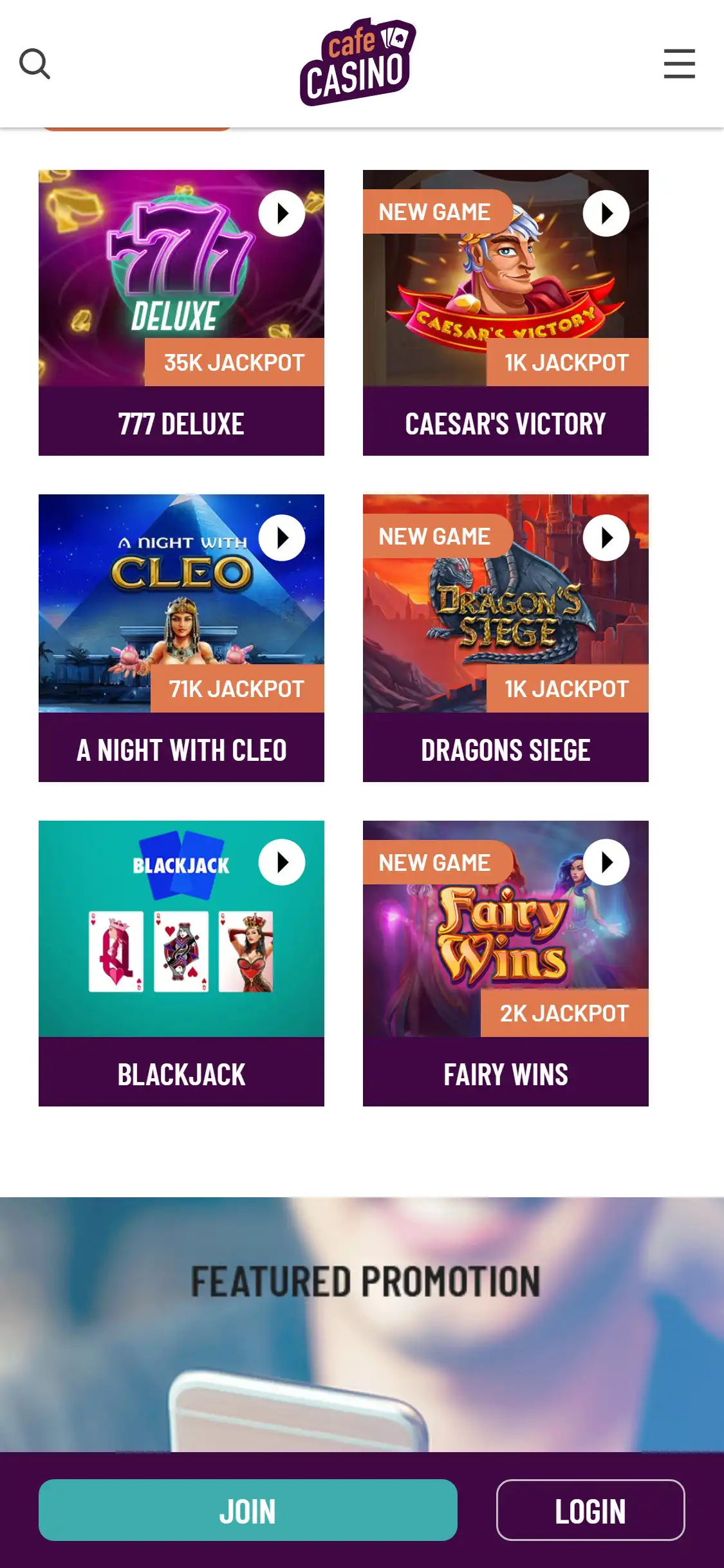The image size is (724, 1568).
Task: Log in with the Login button
Action: (590, 1510)
